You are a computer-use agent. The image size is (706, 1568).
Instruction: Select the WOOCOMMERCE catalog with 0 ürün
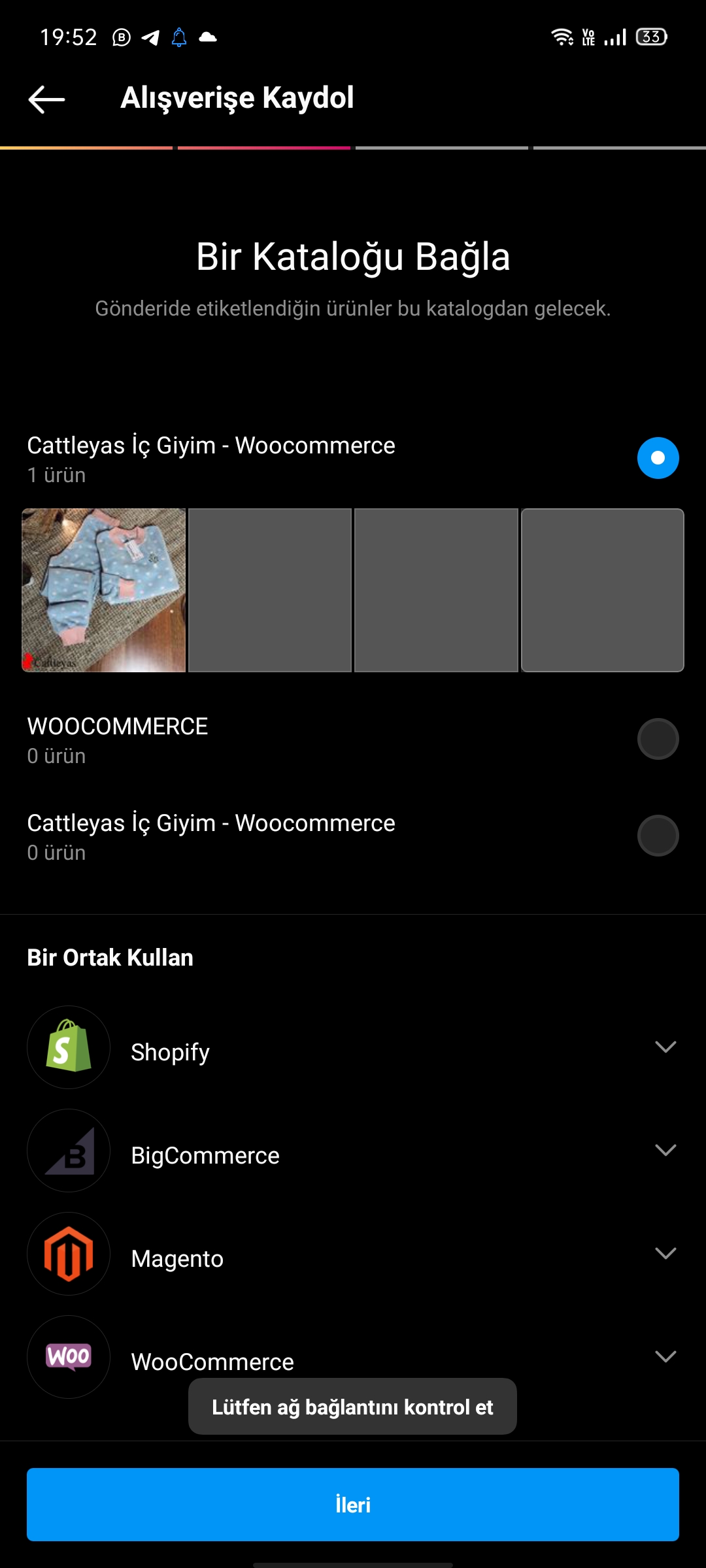tap(658, 739)
